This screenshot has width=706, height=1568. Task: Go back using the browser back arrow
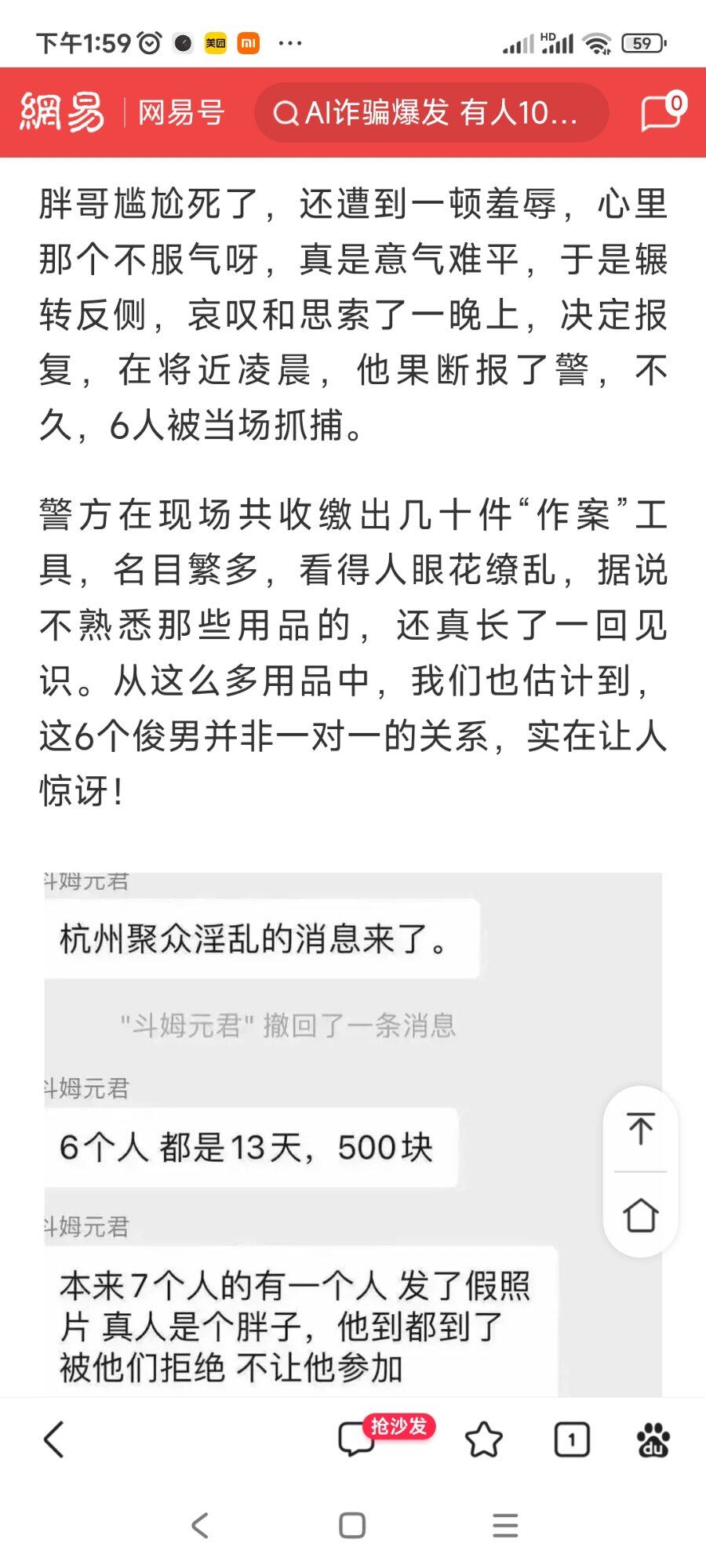tap(53, 1439)
